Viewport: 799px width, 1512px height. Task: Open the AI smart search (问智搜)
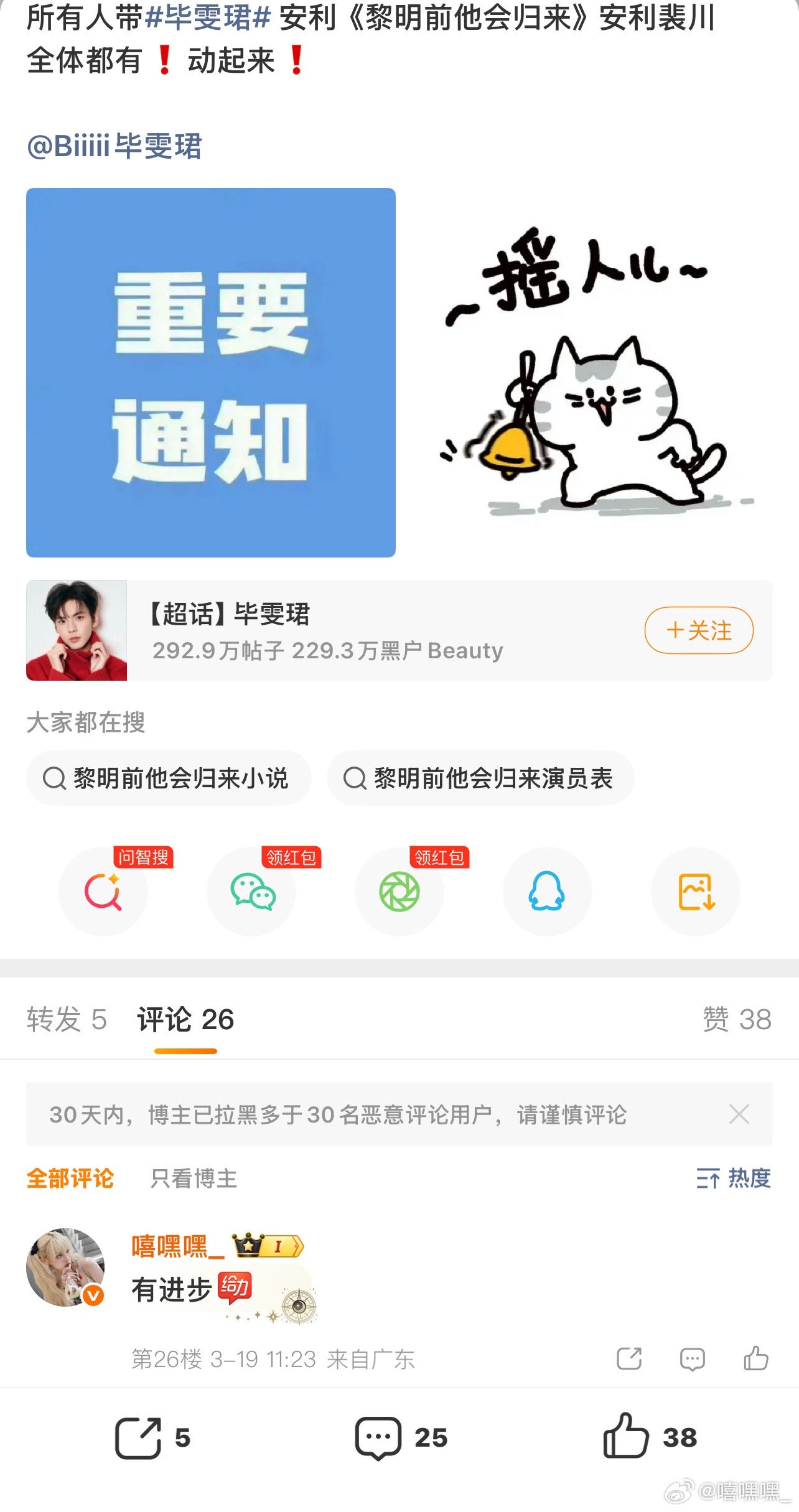click(104, 892)
